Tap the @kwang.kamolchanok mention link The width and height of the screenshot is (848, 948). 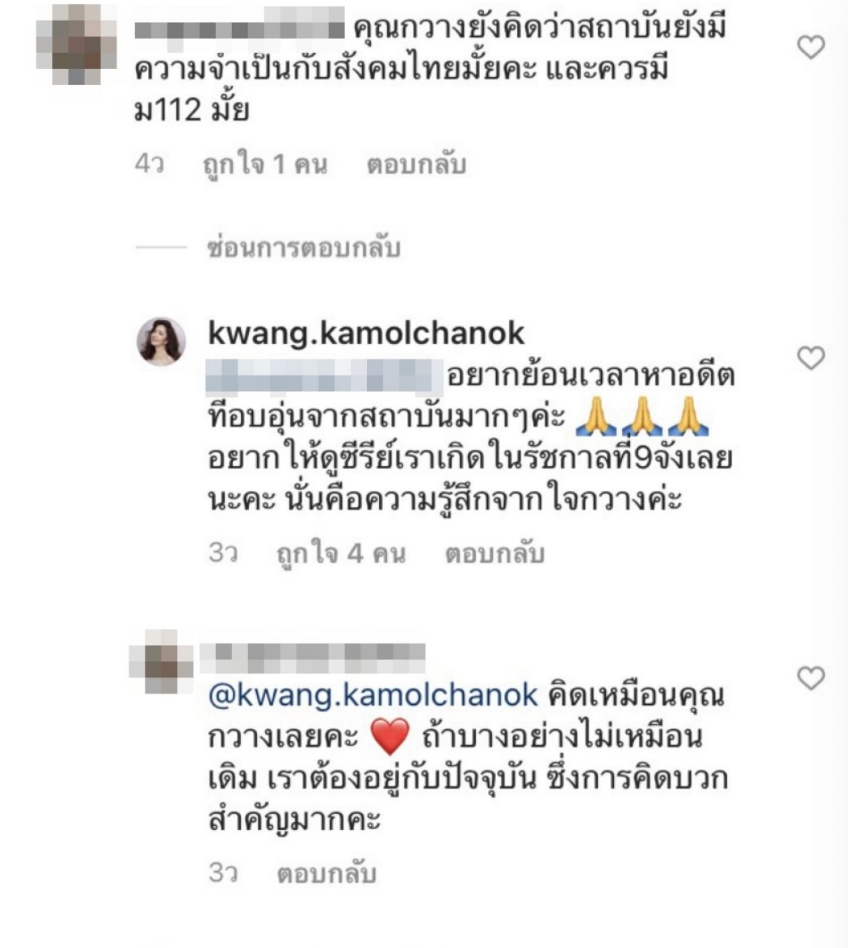[370, 694]
